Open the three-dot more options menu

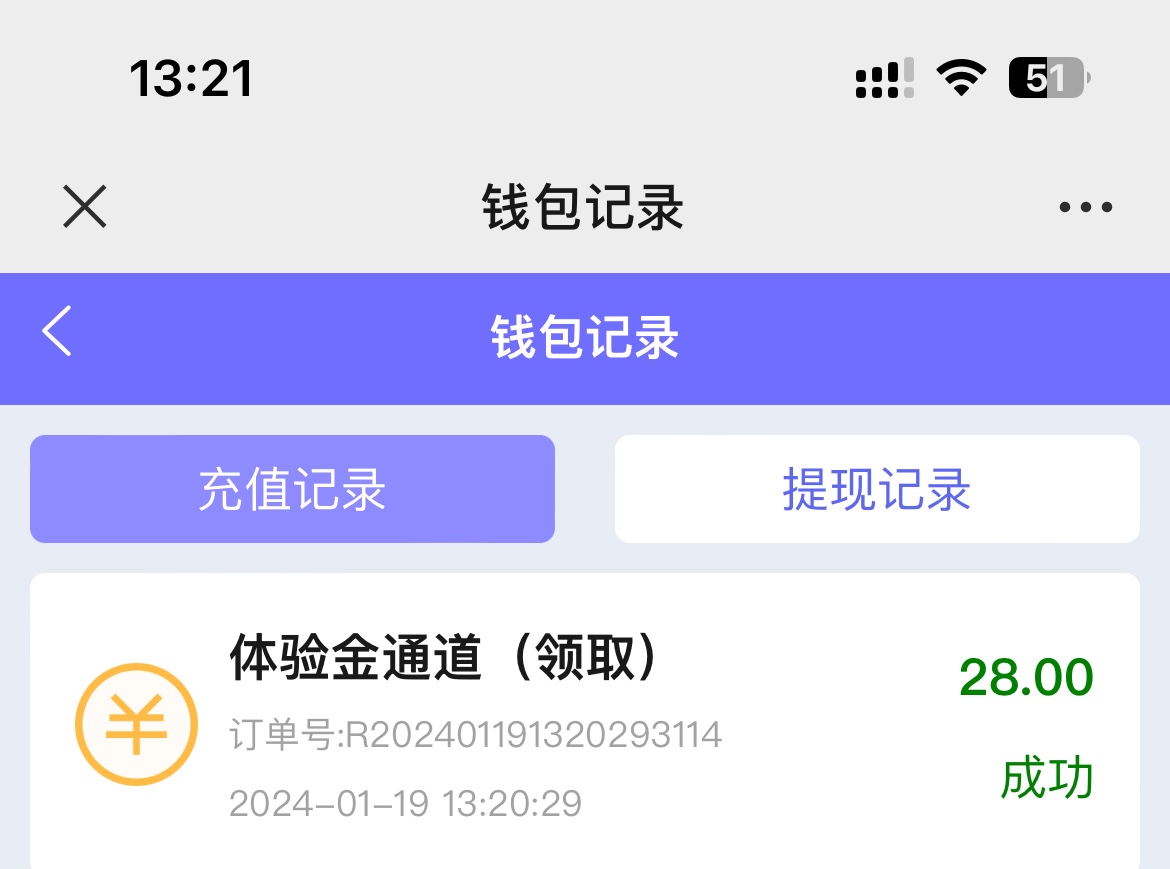tap(1085, 208)
